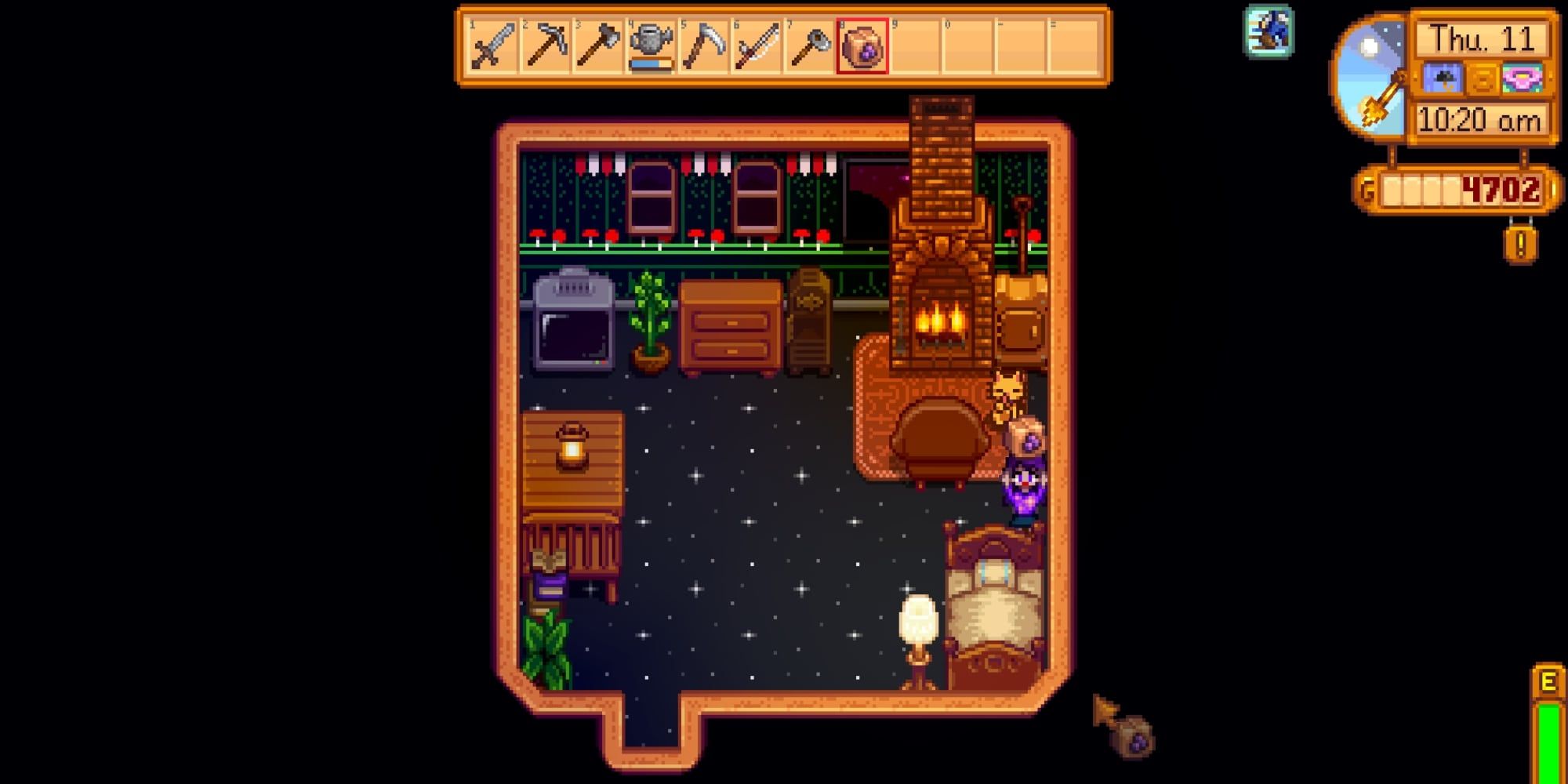Turn on the television
1568x784 pixels.
click(x=574, y=323)
